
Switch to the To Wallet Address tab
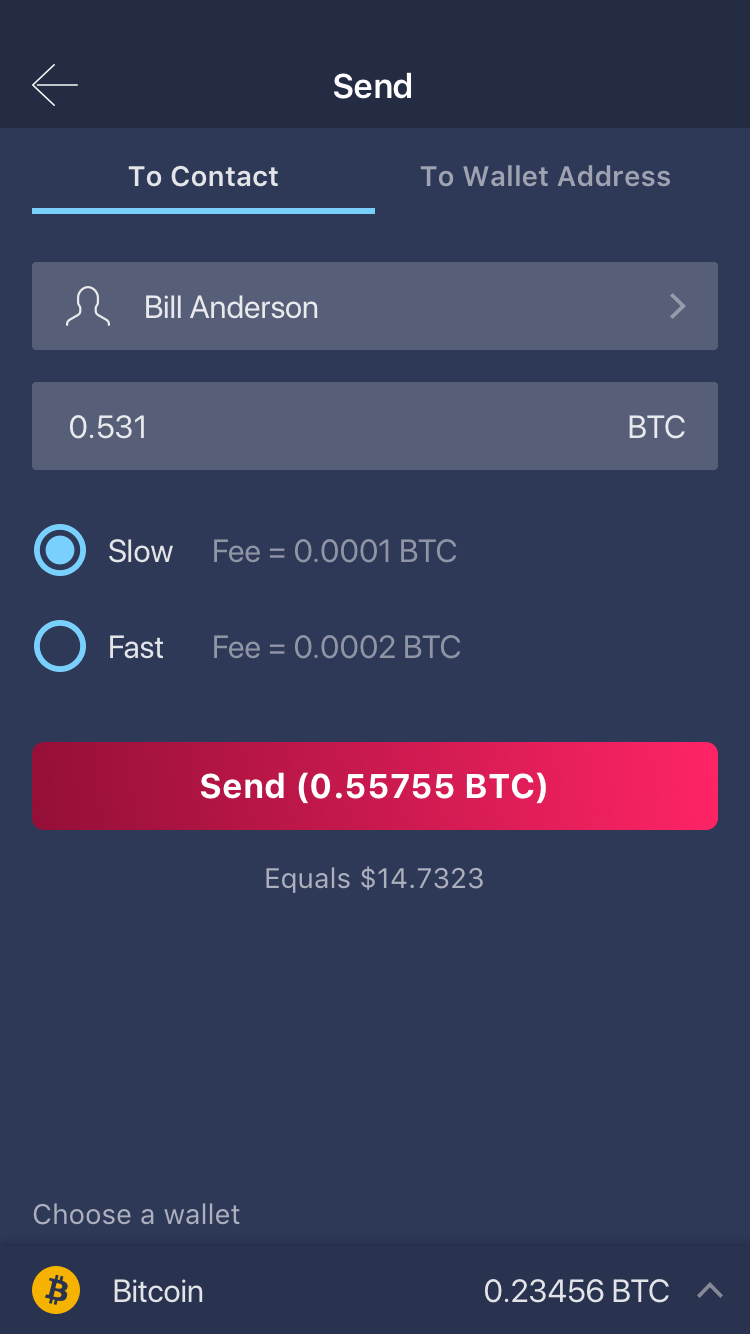pos(545,177)
